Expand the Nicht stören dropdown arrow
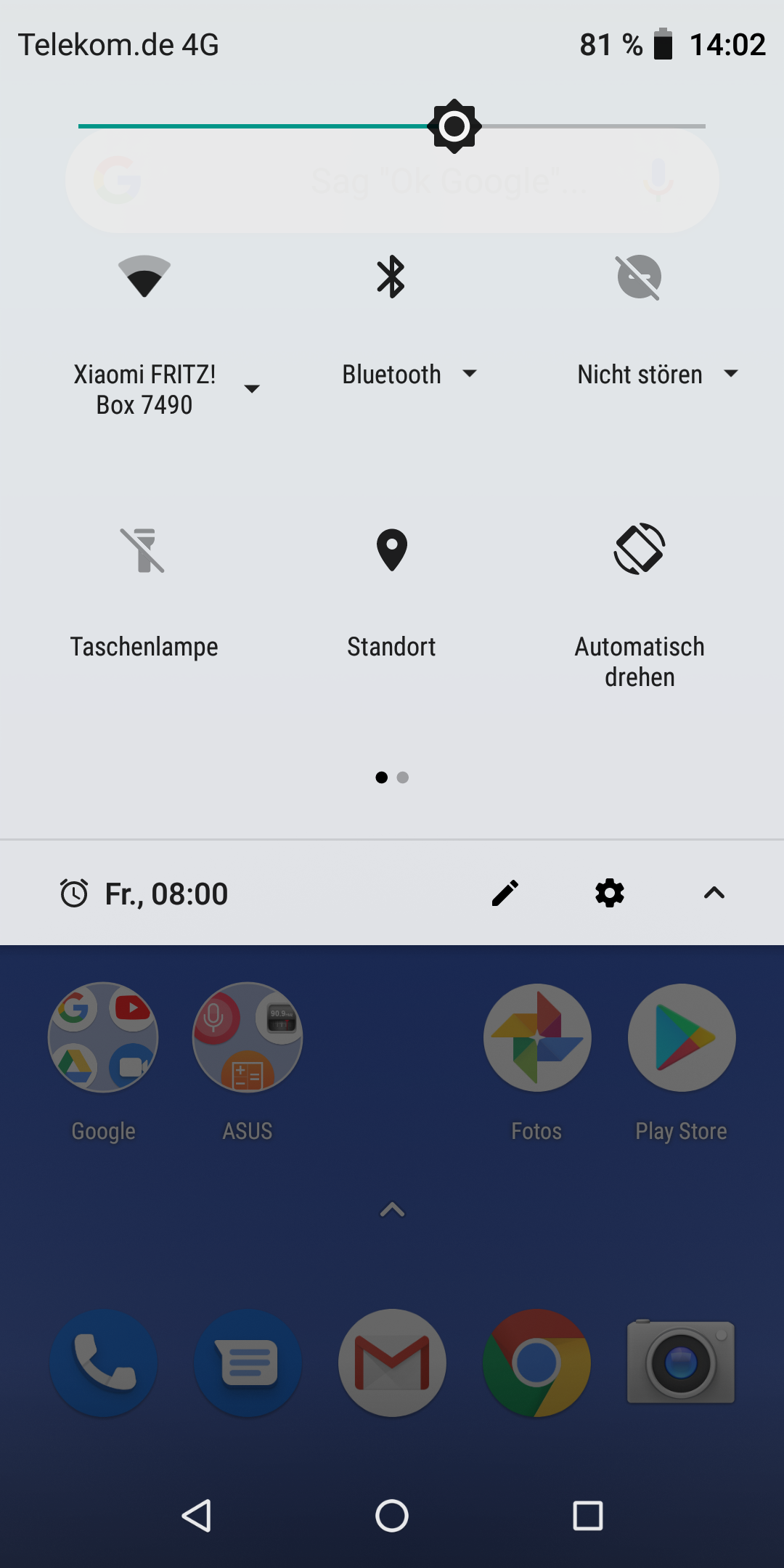784x1568 pixels. tap(731, 373)
